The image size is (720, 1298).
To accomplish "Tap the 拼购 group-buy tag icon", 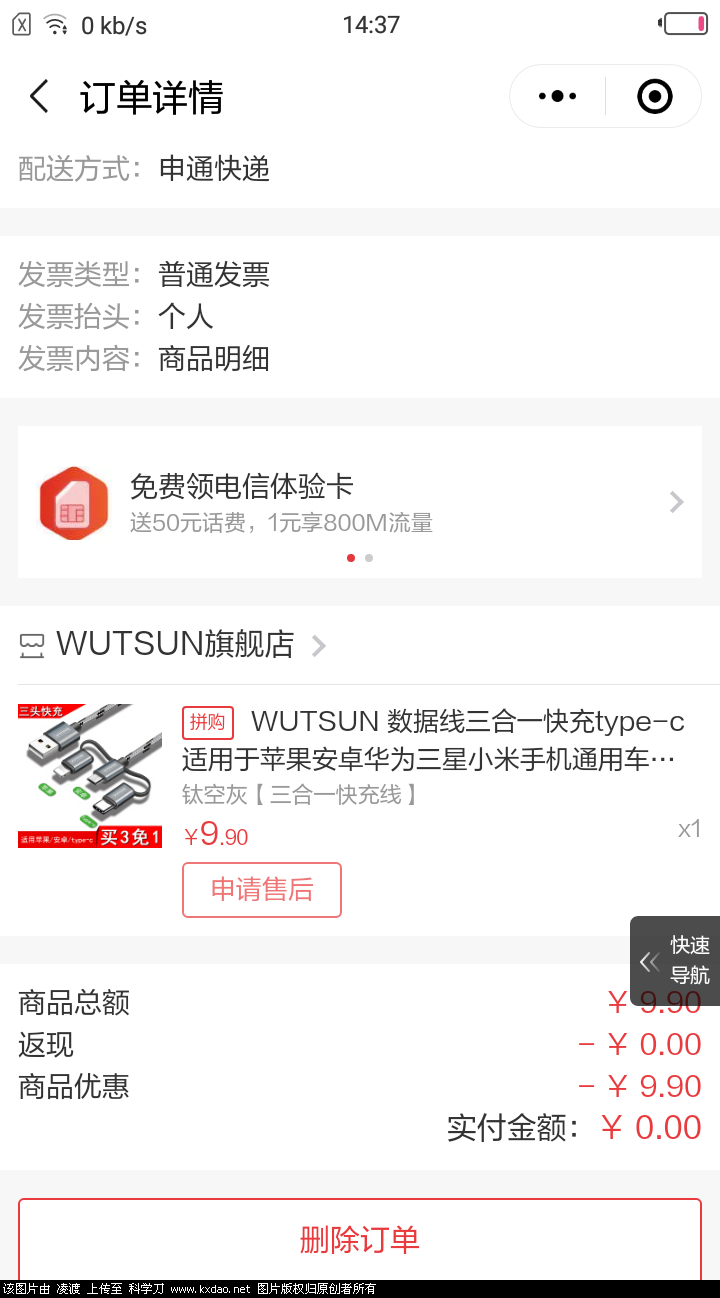I will tap(207, 722).
